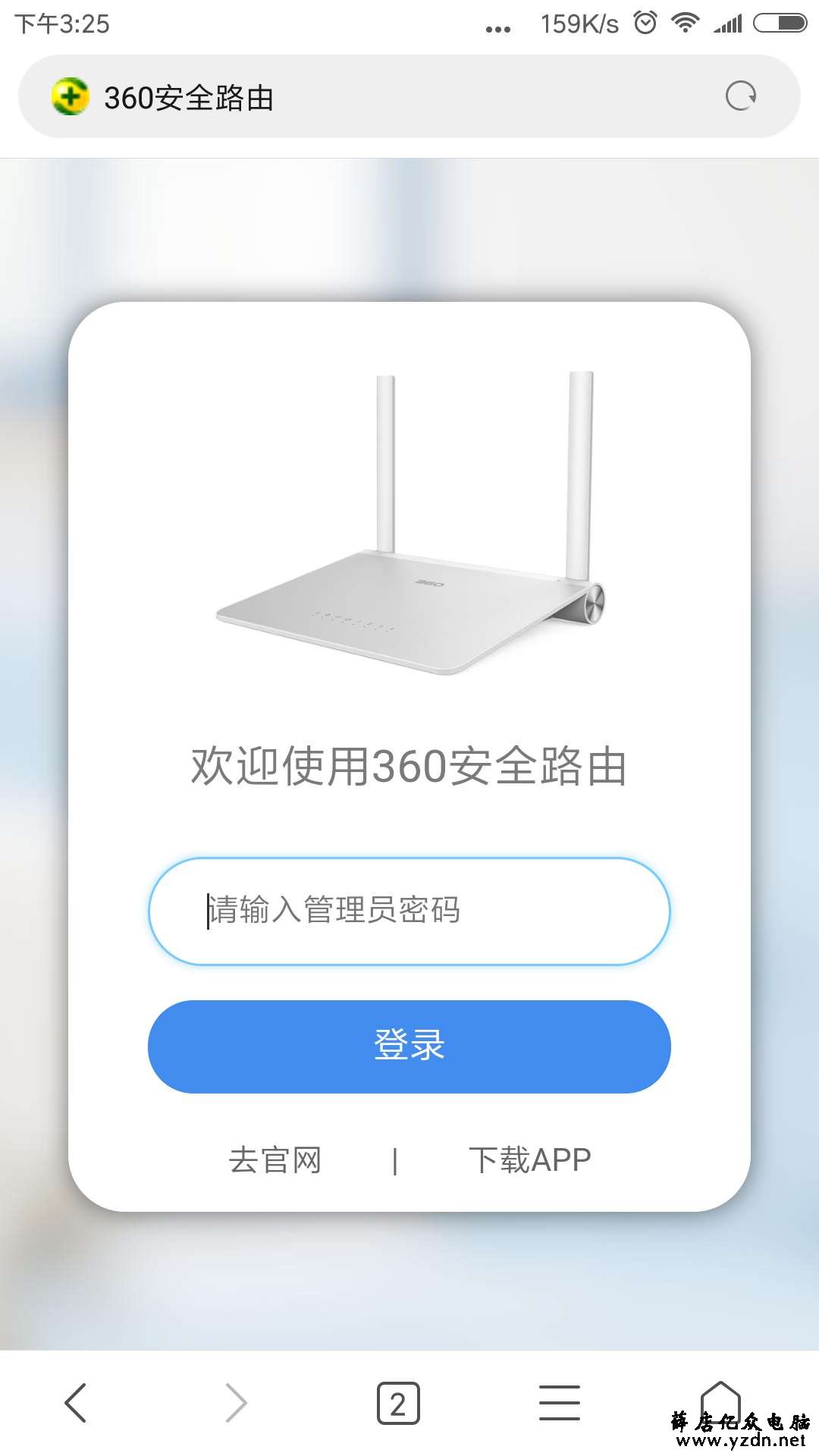Tap the 360安全路由 address bar
Screen dimensions: 819x1456
[379, 97]
